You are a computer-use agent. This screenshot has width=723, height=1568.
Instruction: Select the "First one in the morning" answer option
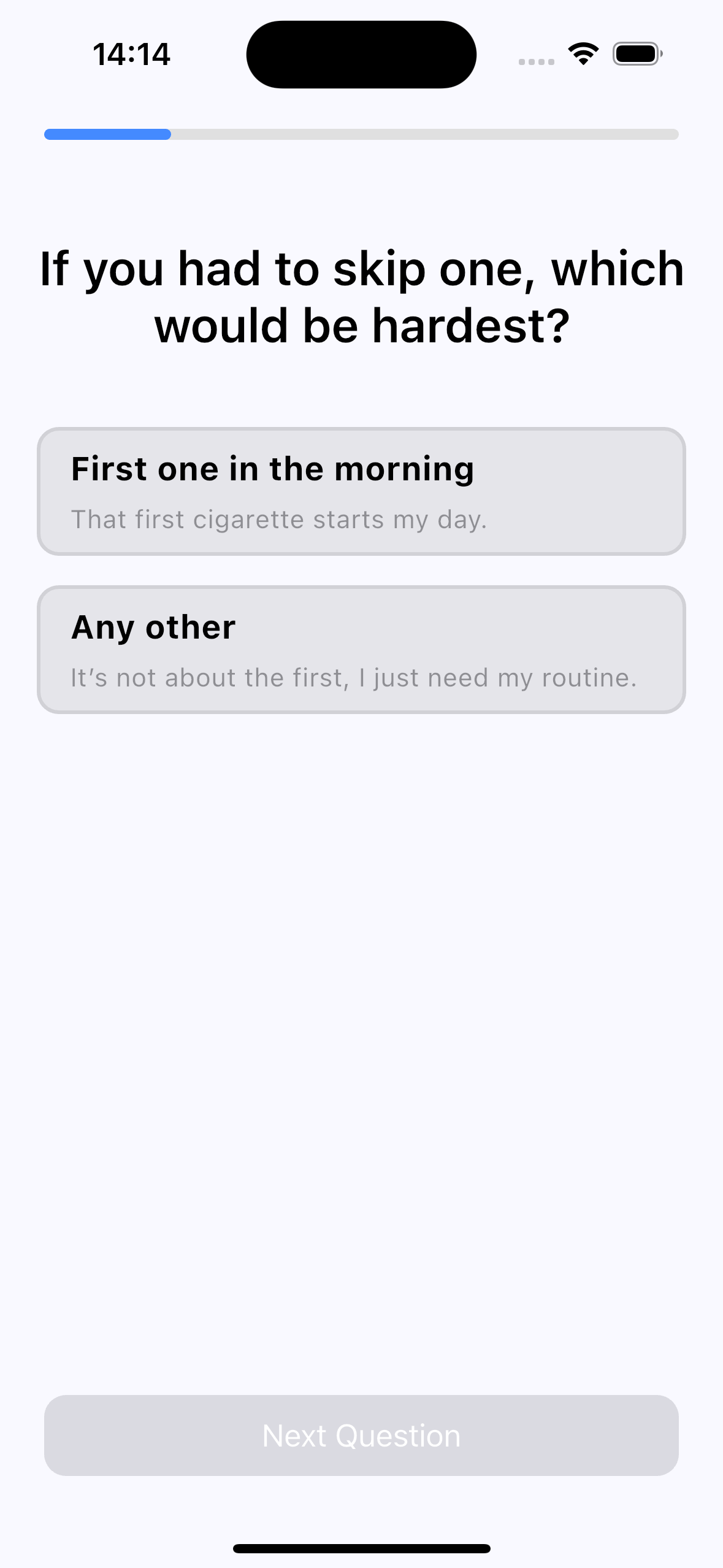tap(361, 491)
